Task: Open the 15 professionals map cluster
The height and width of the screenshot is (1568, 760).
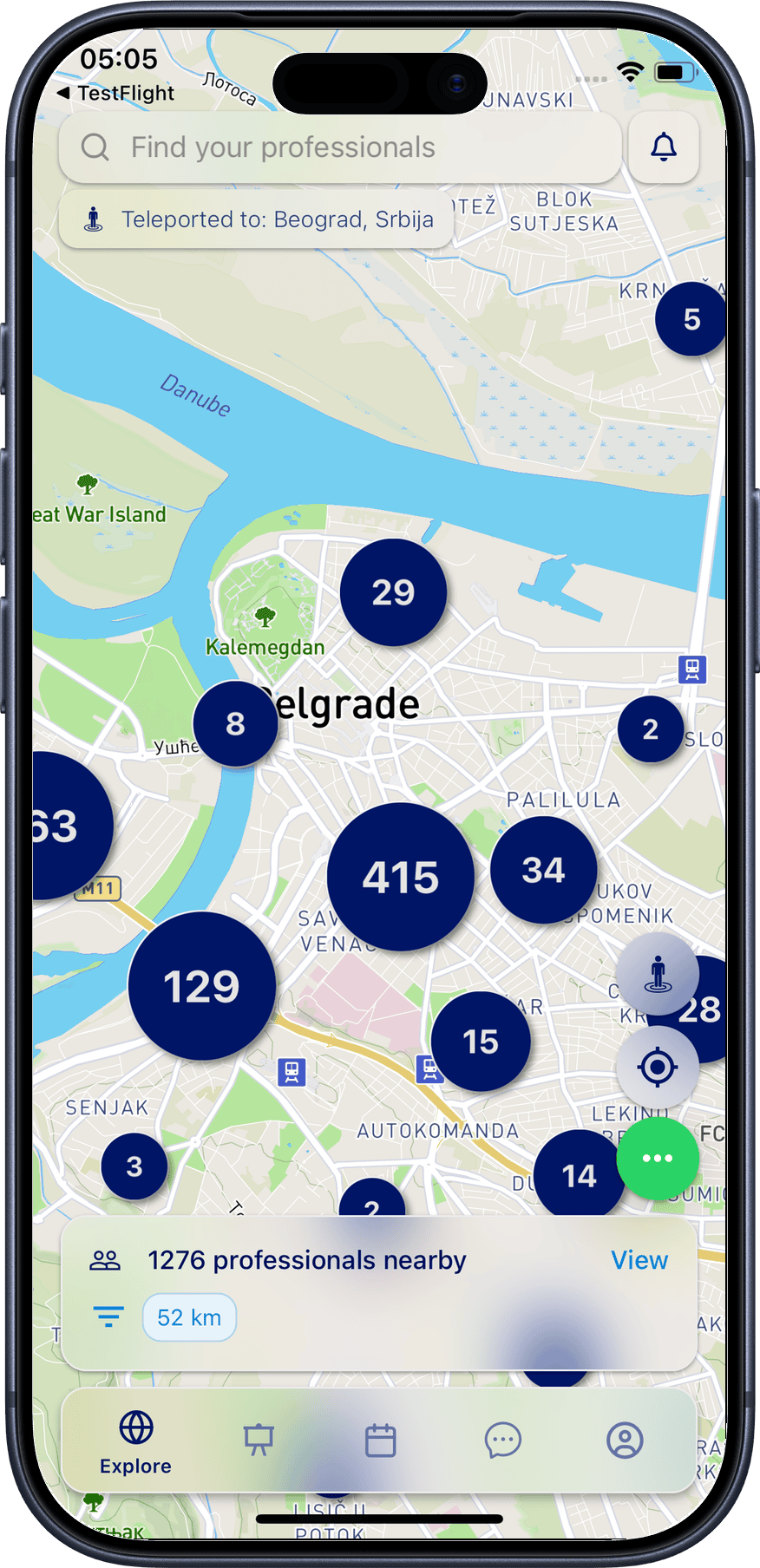Action: coord(481,1042)
